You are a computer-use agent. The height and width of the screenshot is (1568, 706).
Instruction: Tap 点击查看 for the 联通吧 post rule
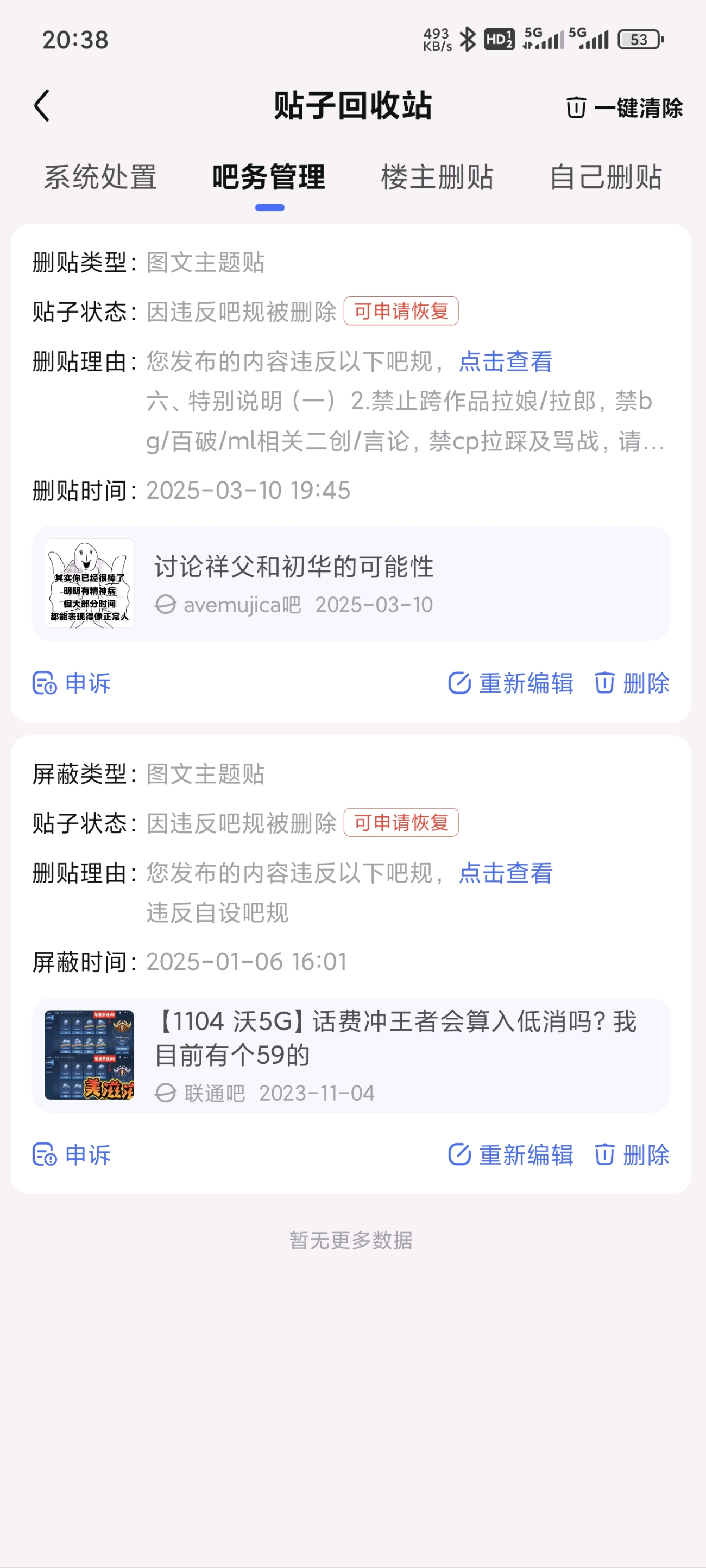click(x=506, y=873)
